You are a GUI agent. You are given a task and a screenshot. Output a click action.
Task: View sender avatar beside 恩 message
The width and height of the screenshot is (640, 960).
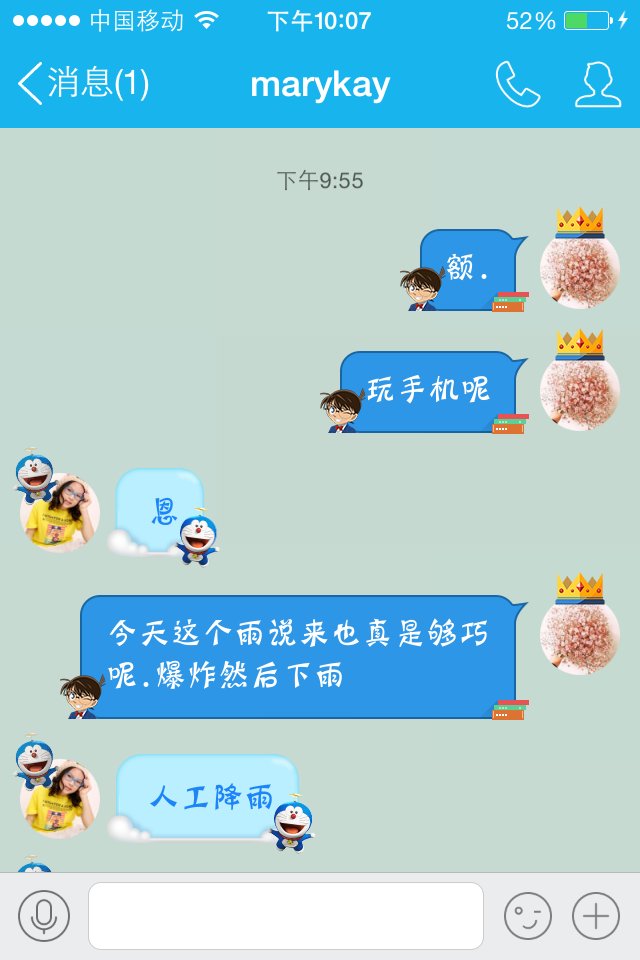point(60,512)
